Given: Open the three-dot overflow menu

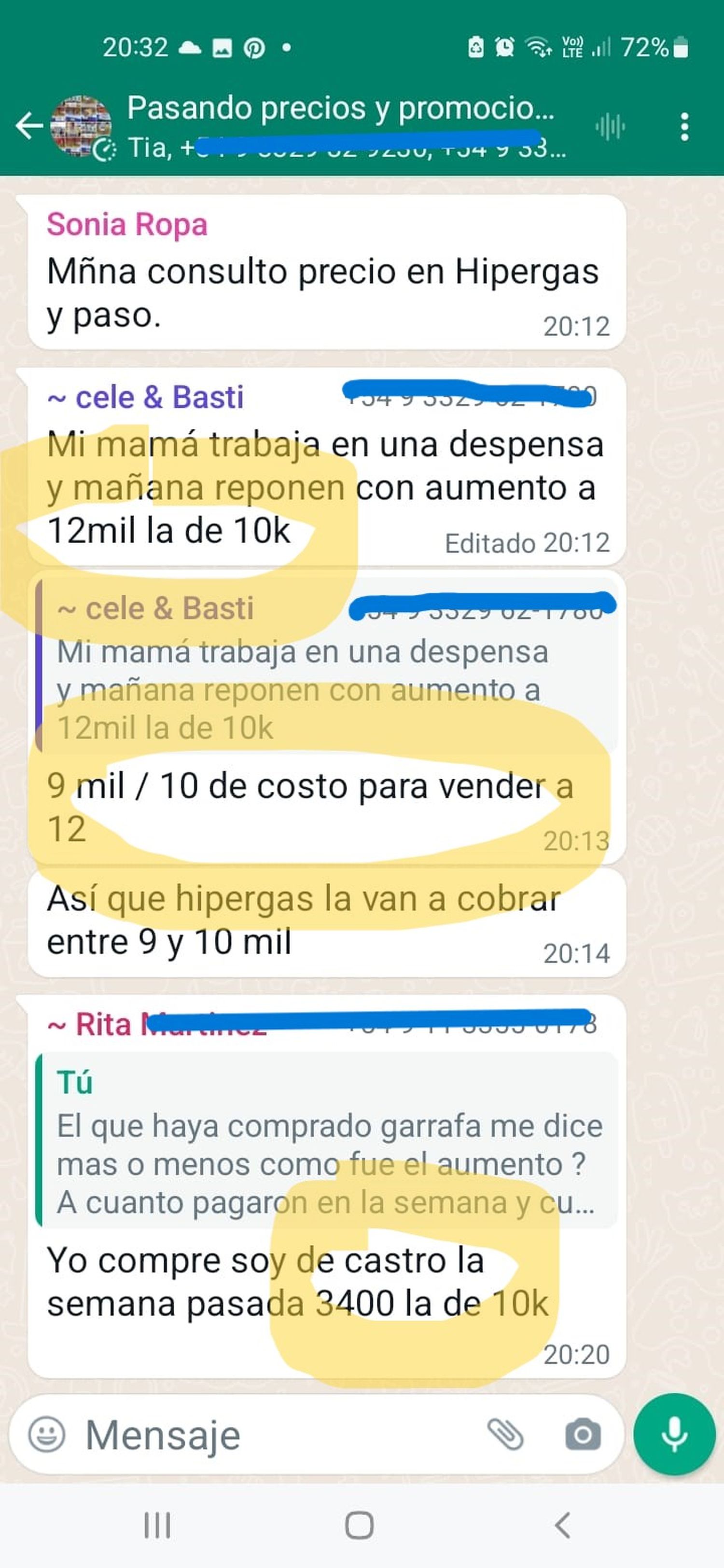Looking at the screenshot, I should point(684,127).
